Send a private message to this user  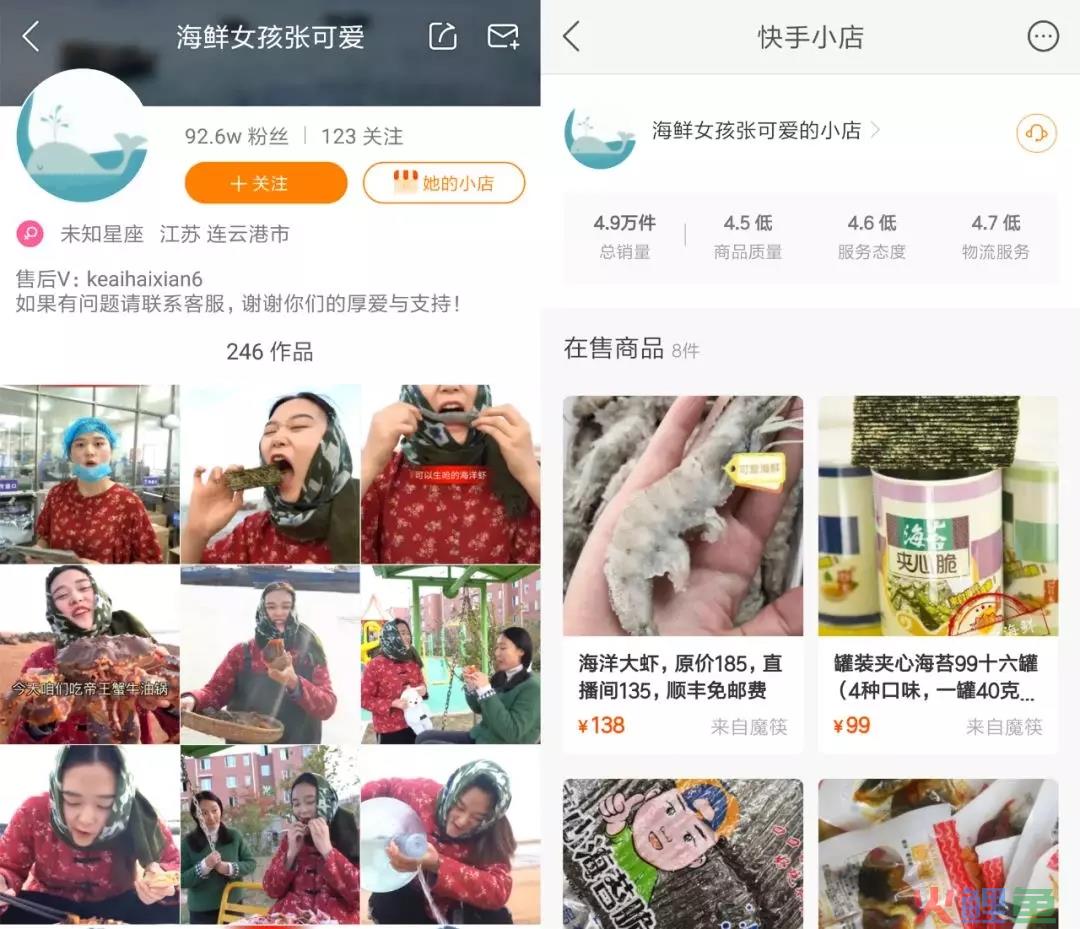pyautogui.click(x=503, y=37)
